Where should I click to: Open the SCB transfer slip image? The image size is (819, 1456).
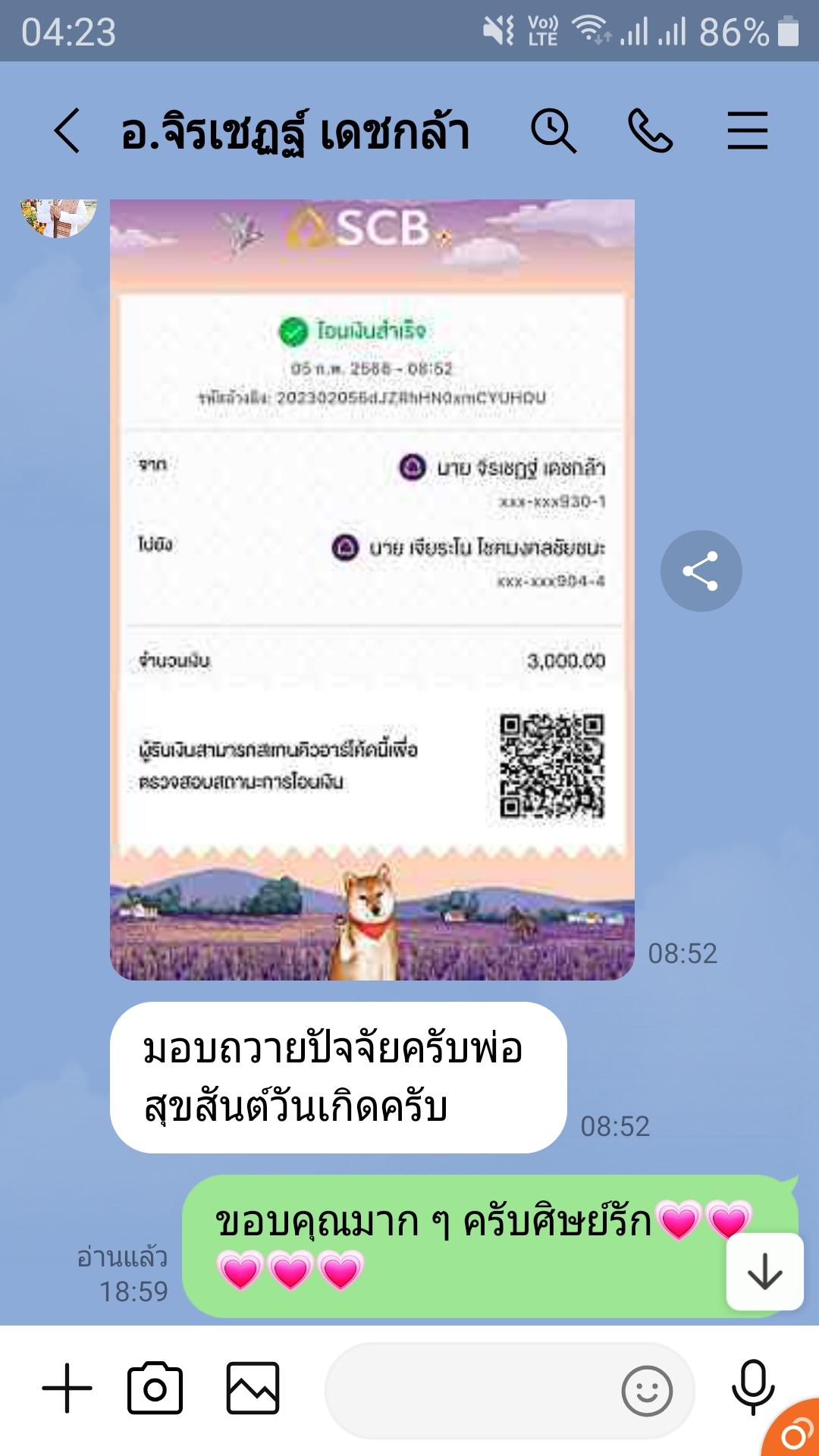tap(372, 589)
